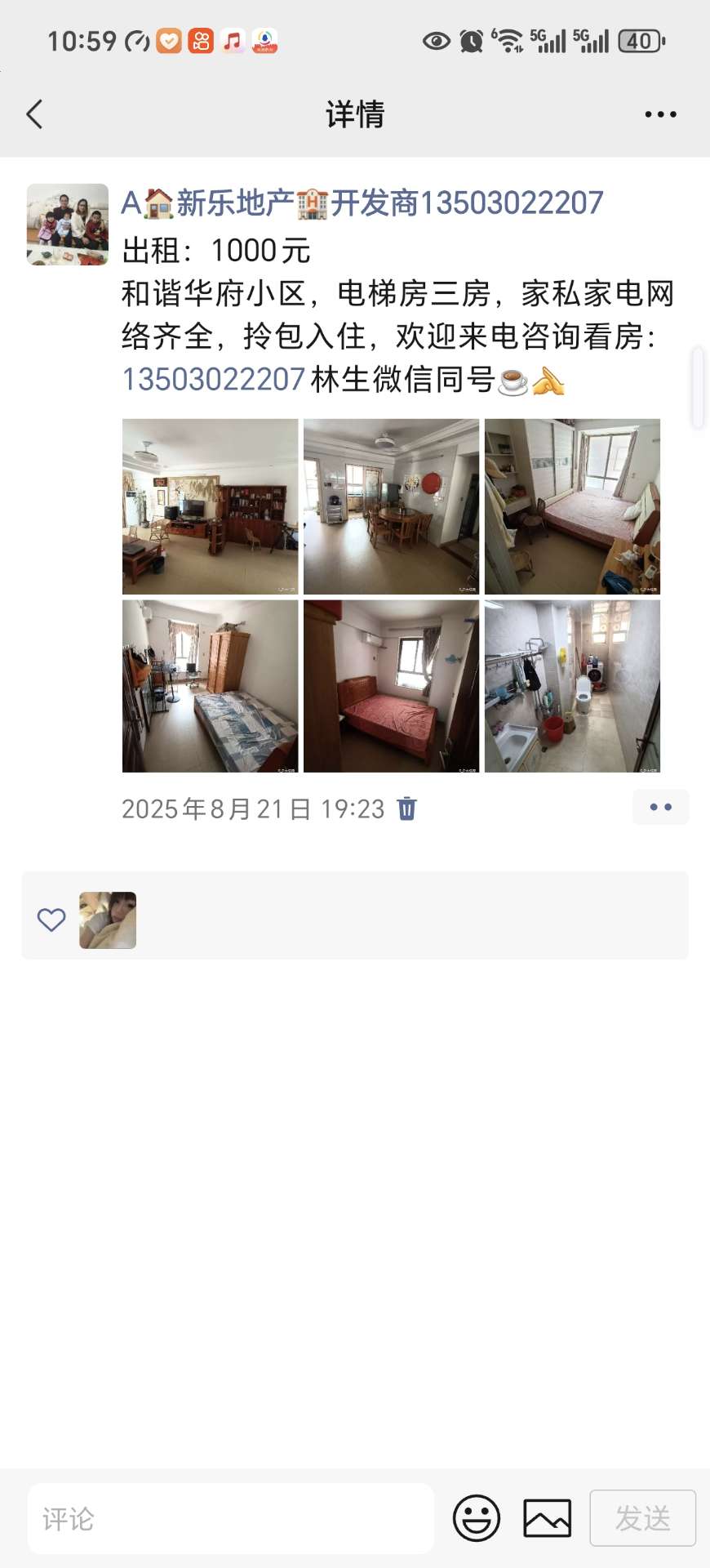View the bathroom photo
The width and height of the screenshot is (710, 1568).
572,686
